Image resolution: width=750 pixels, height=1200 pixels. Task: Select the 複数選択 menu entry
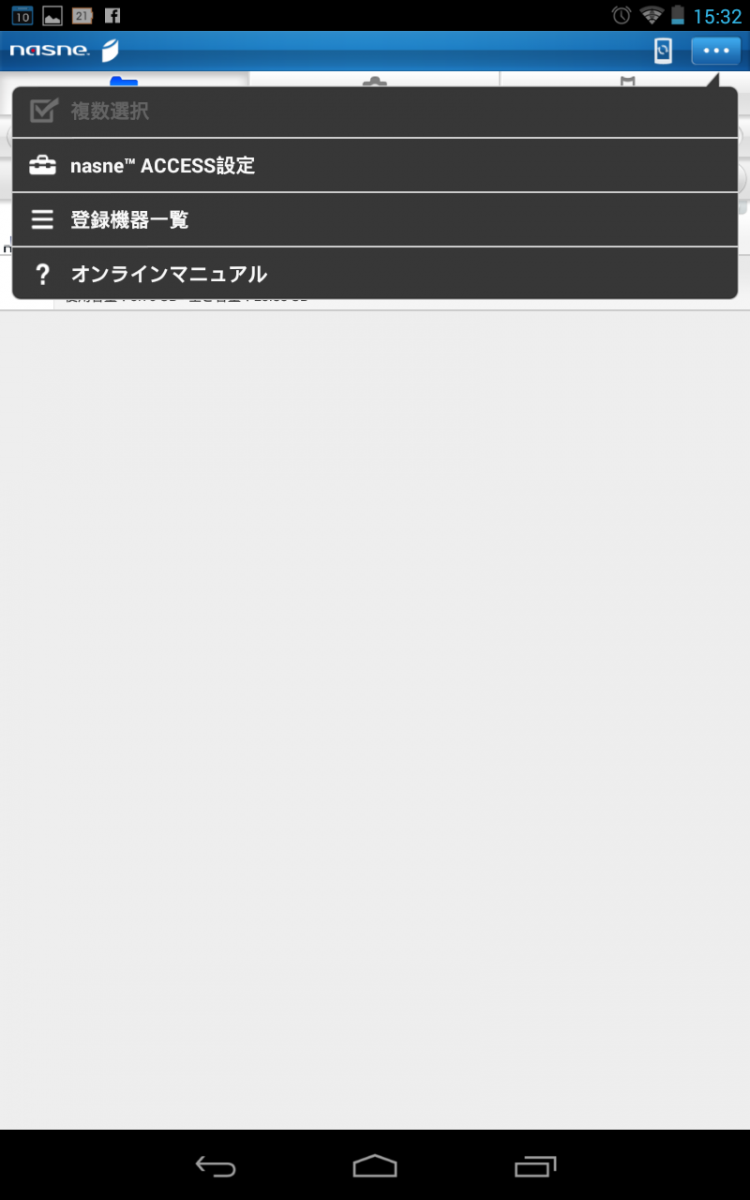click(x=110, y=110)
